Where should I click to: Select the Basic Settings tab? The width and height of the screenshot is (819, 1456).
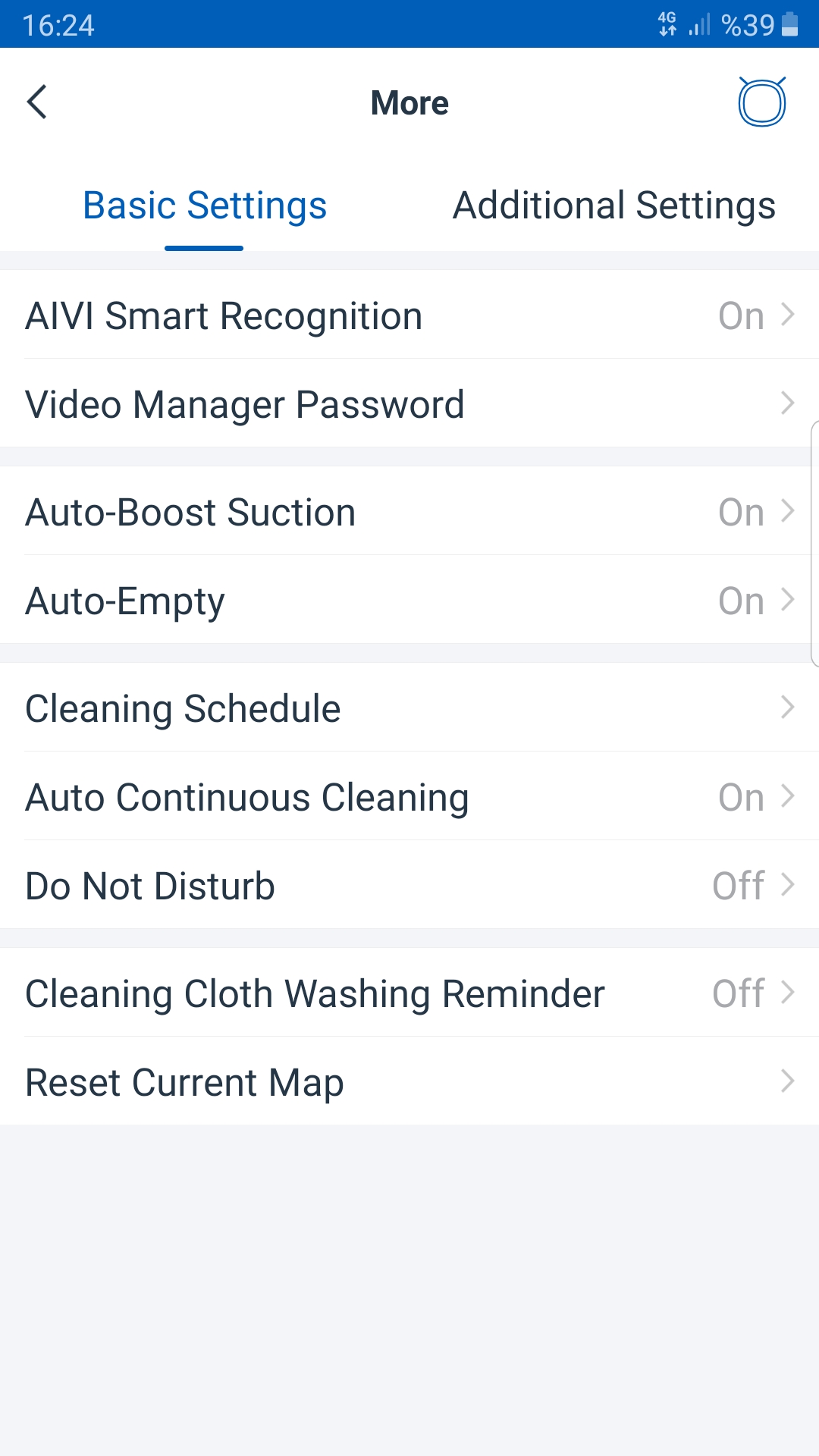[205, 206]
